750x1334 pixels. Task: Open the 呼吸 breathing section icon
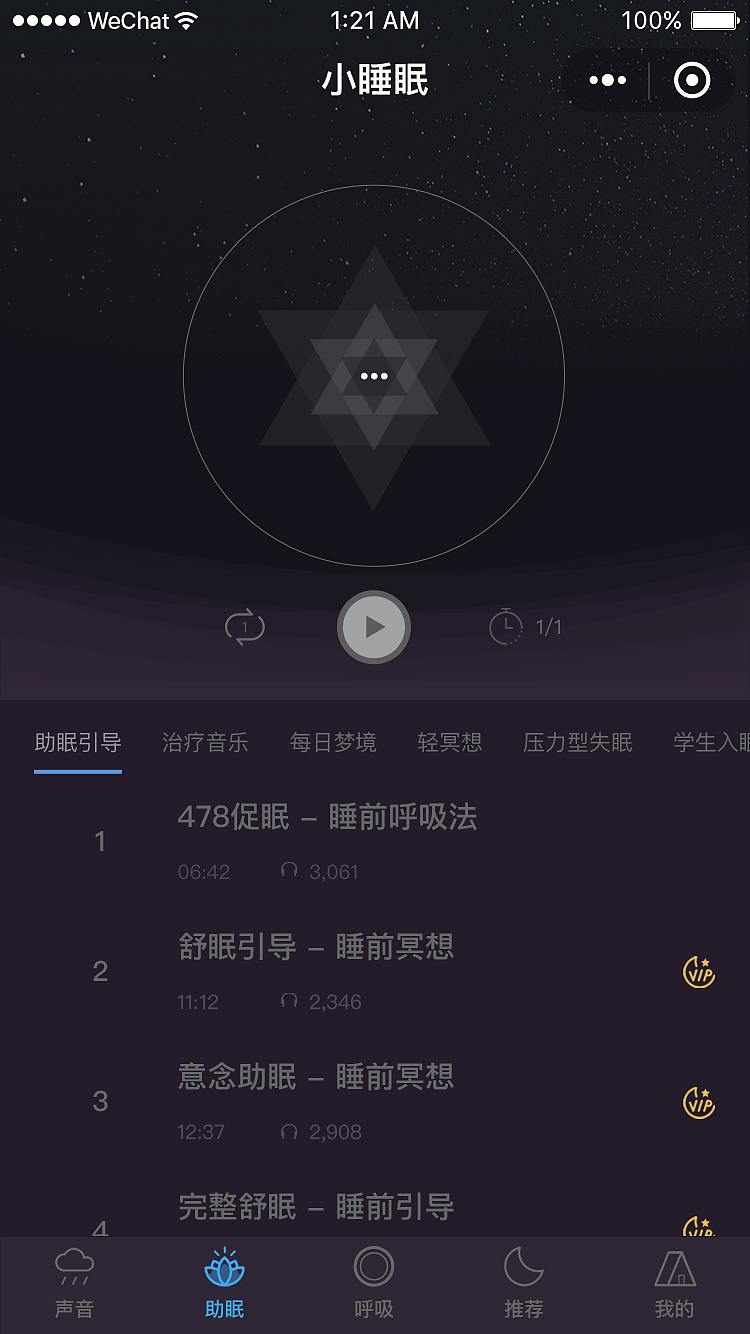pos(374,1283)
